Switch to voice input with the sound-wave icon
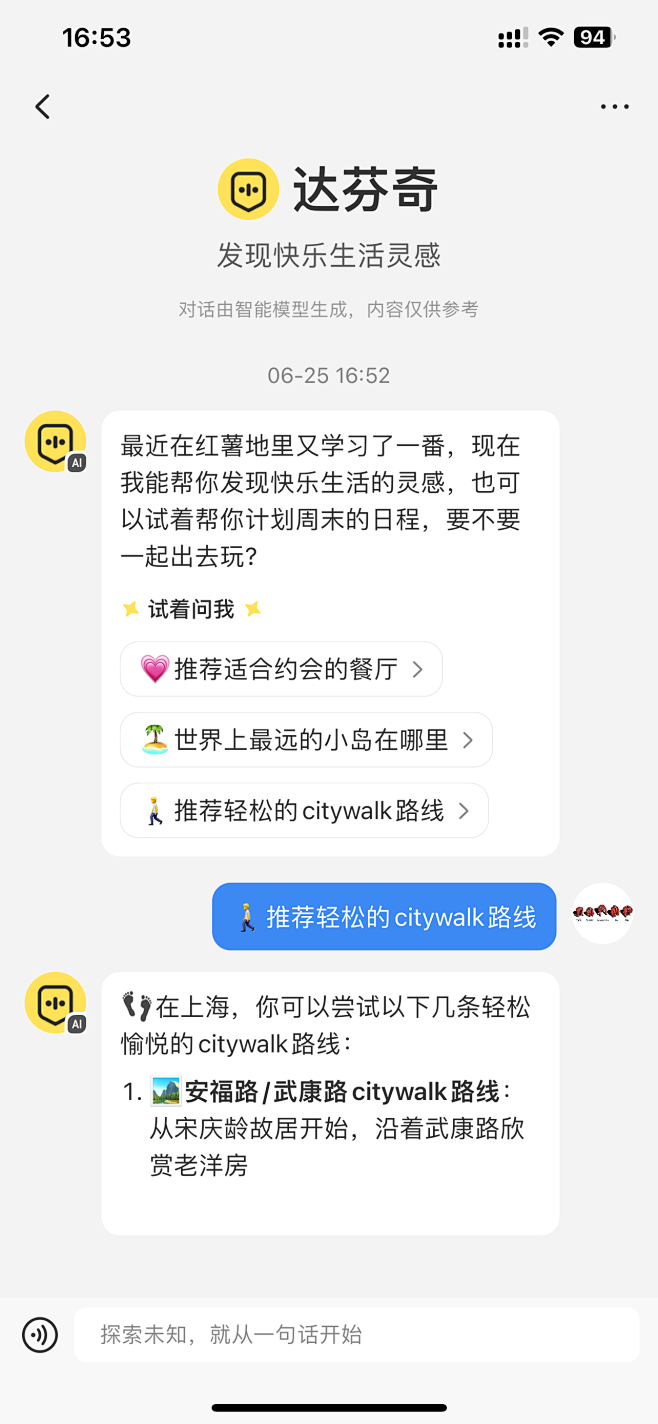The image size is (658, 1424). [40, 1334]
